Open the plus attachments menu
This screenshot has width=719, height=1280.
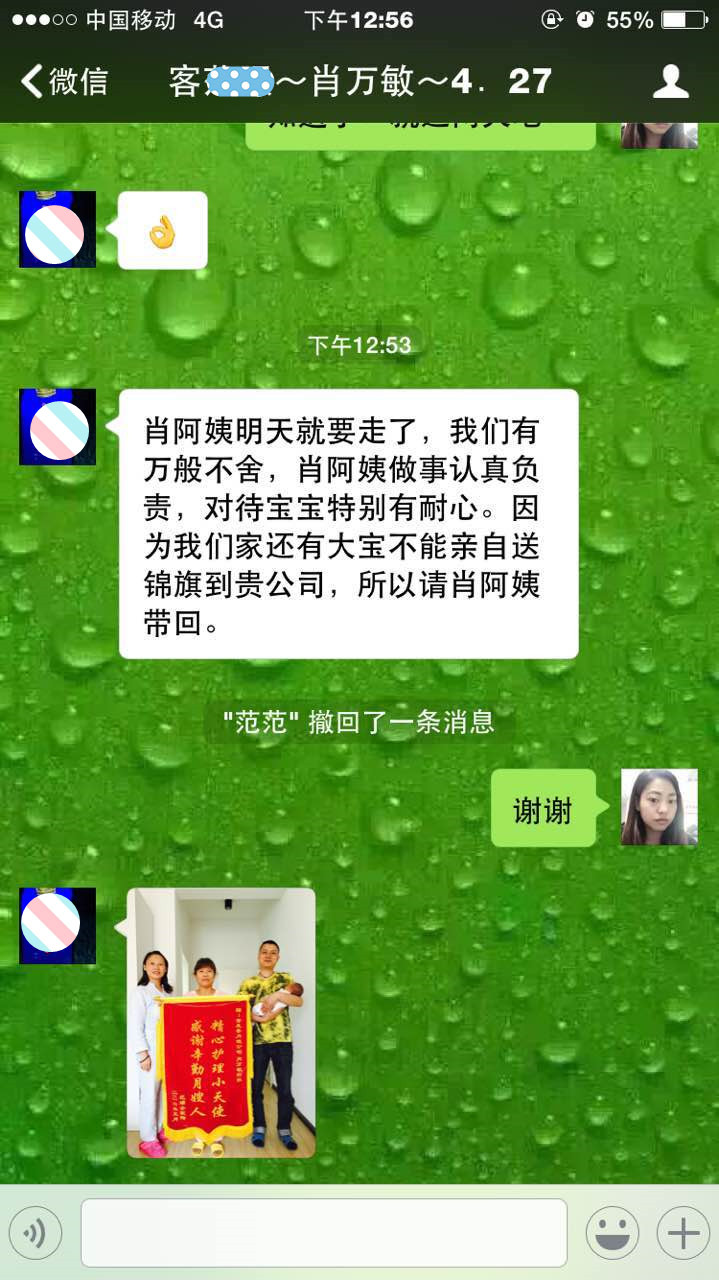point(683,1232)
